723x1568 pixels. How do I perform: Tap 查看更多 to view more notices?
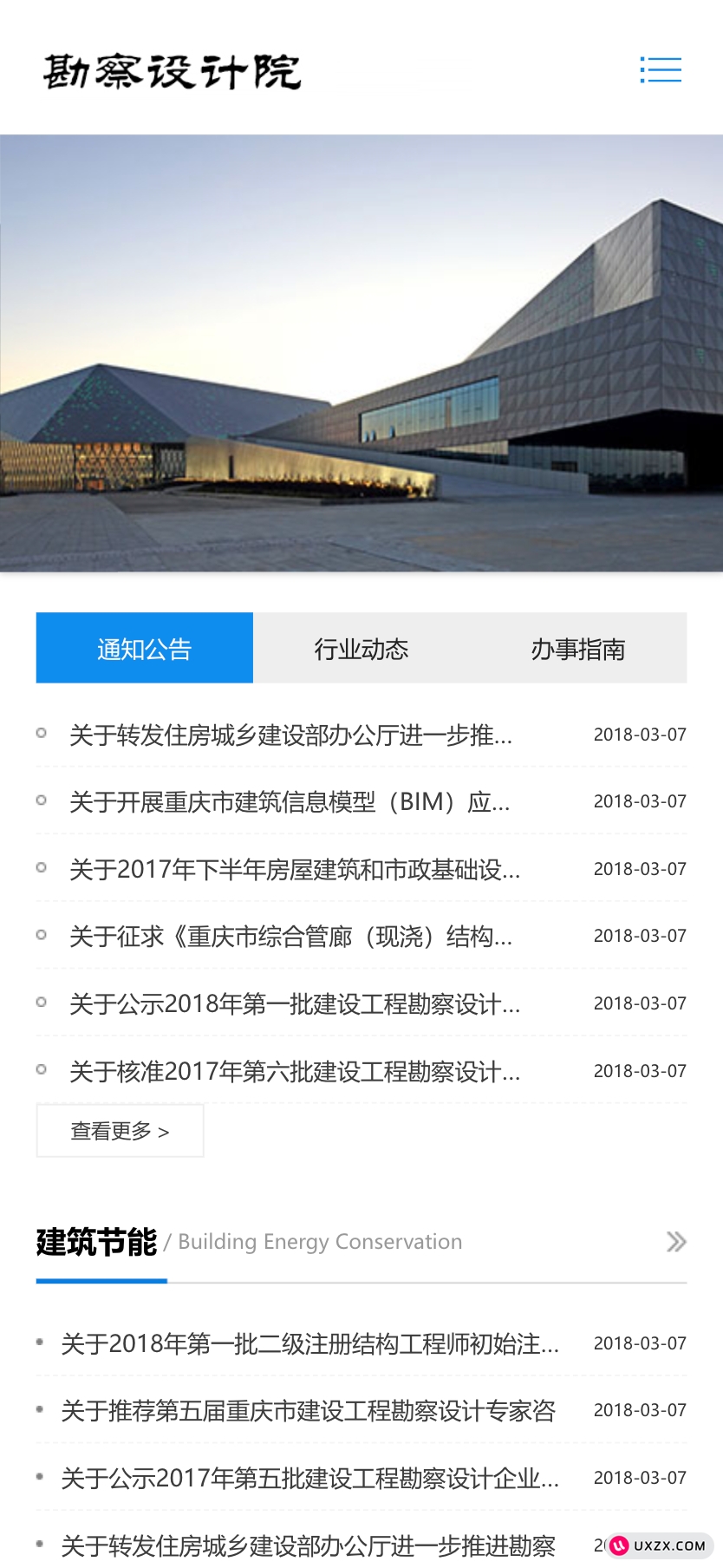tap(120, 1131)
